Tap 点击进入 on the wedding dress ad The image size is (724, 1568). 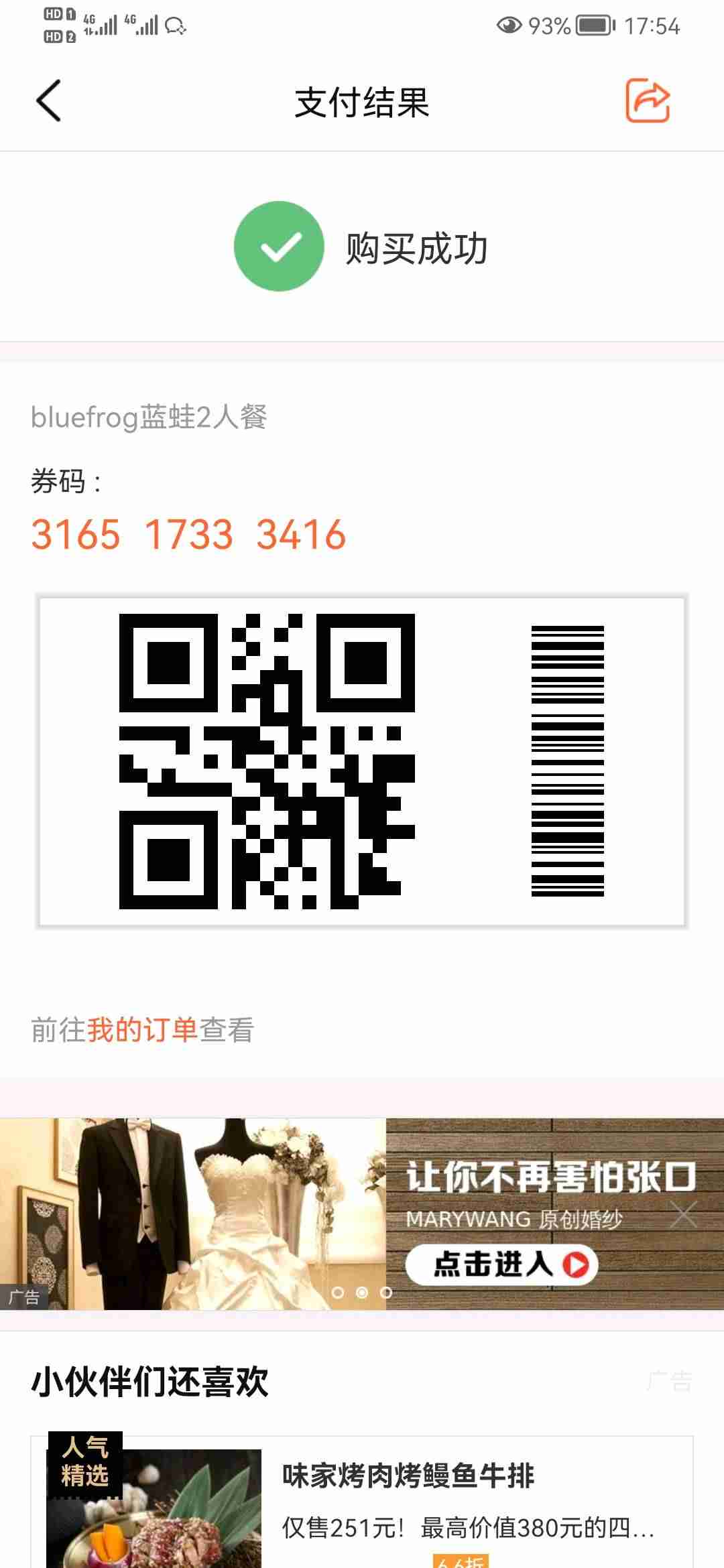[x=501, y=1265]
